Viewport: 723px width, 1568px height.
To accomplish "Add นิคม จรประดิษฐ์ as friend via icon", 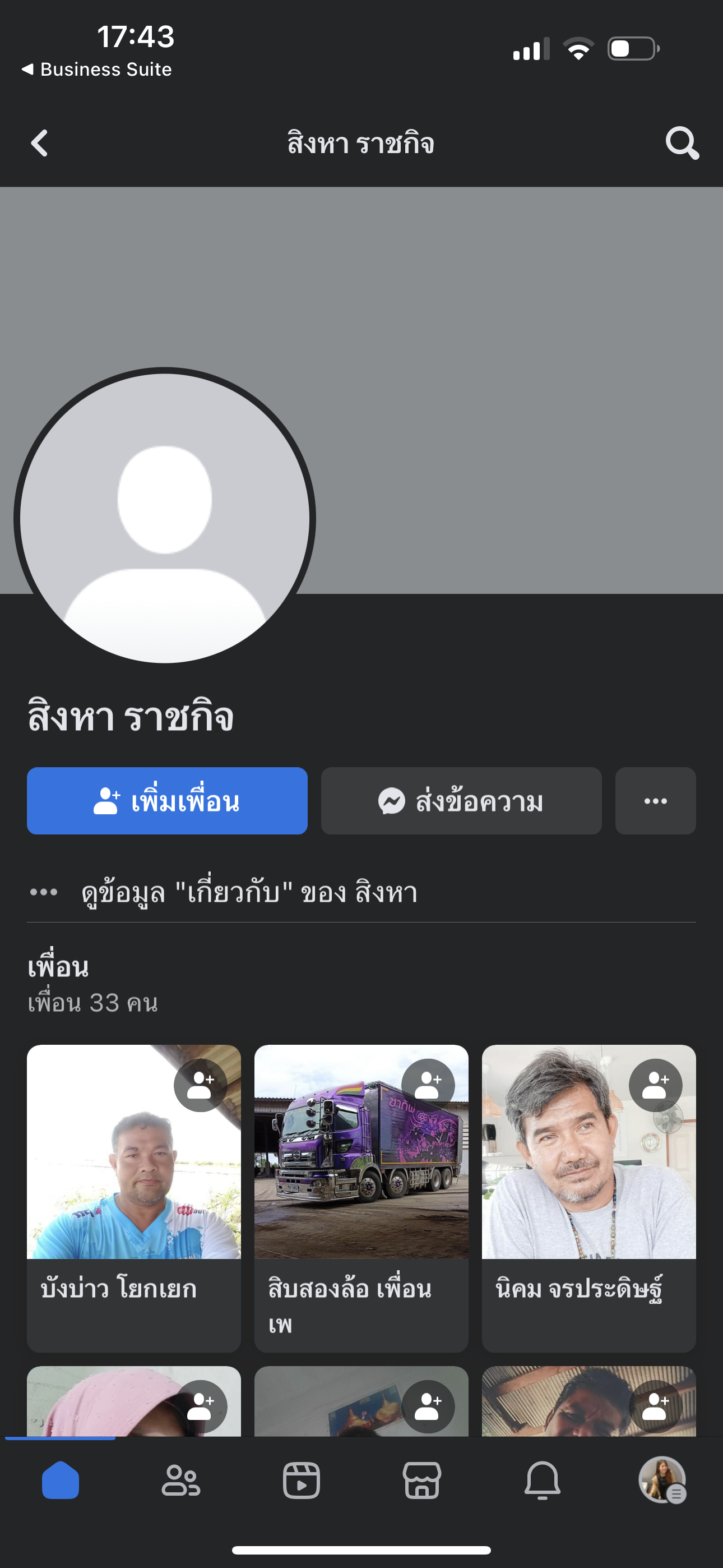I will coord(655,1085).
